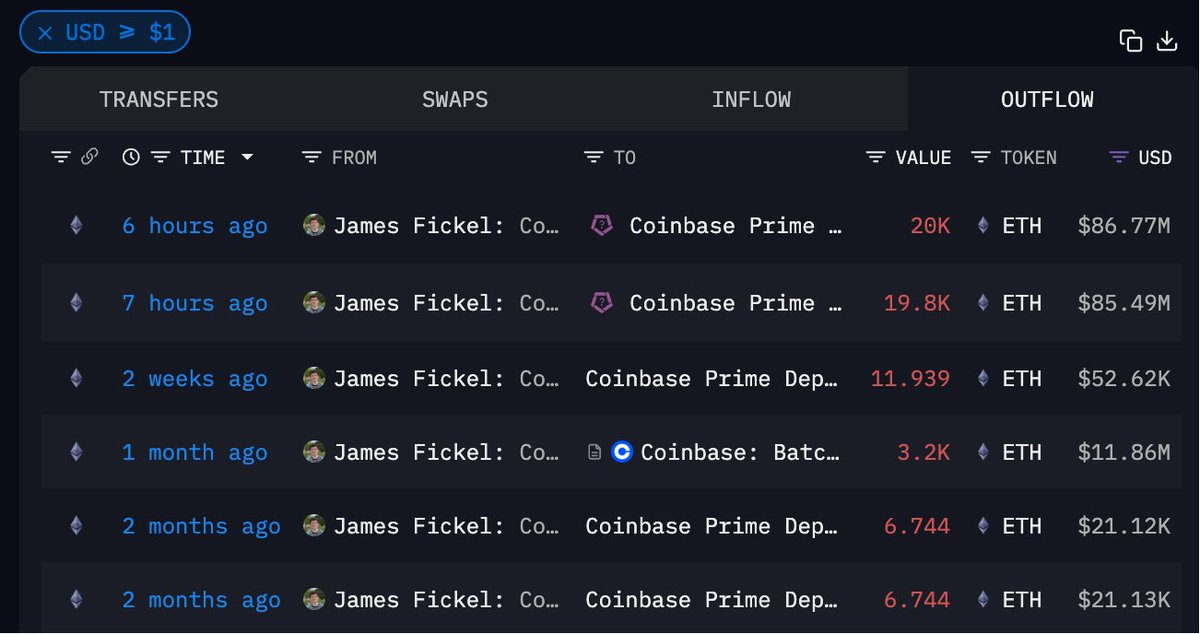Download the table data

point(1167,41)
